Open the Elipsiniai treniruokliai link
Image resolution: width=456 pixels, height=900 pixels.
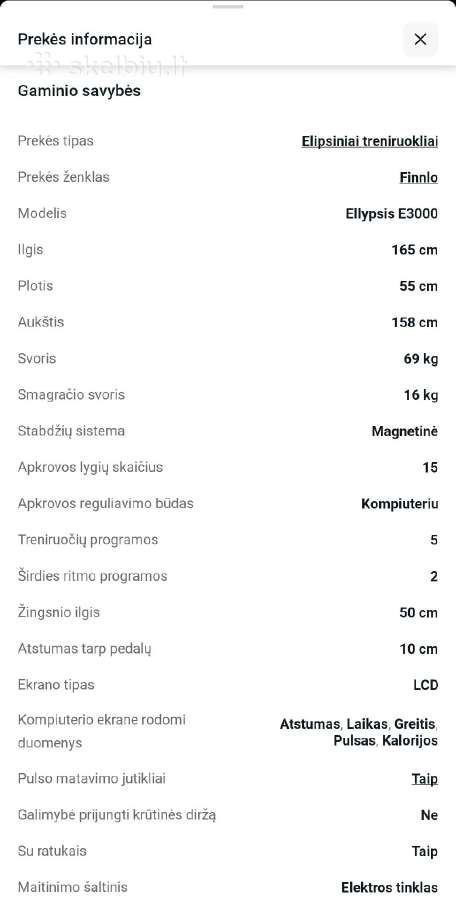[x=369, y=141]
